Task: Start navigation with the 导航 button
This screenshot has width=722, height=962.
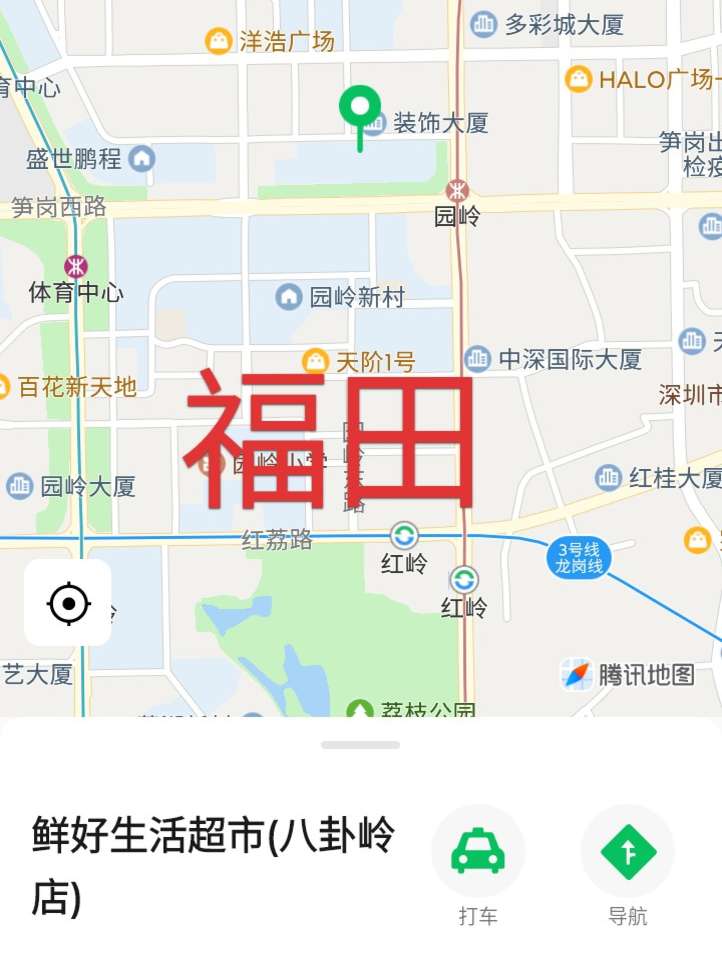Action: (x=628, y=852)
